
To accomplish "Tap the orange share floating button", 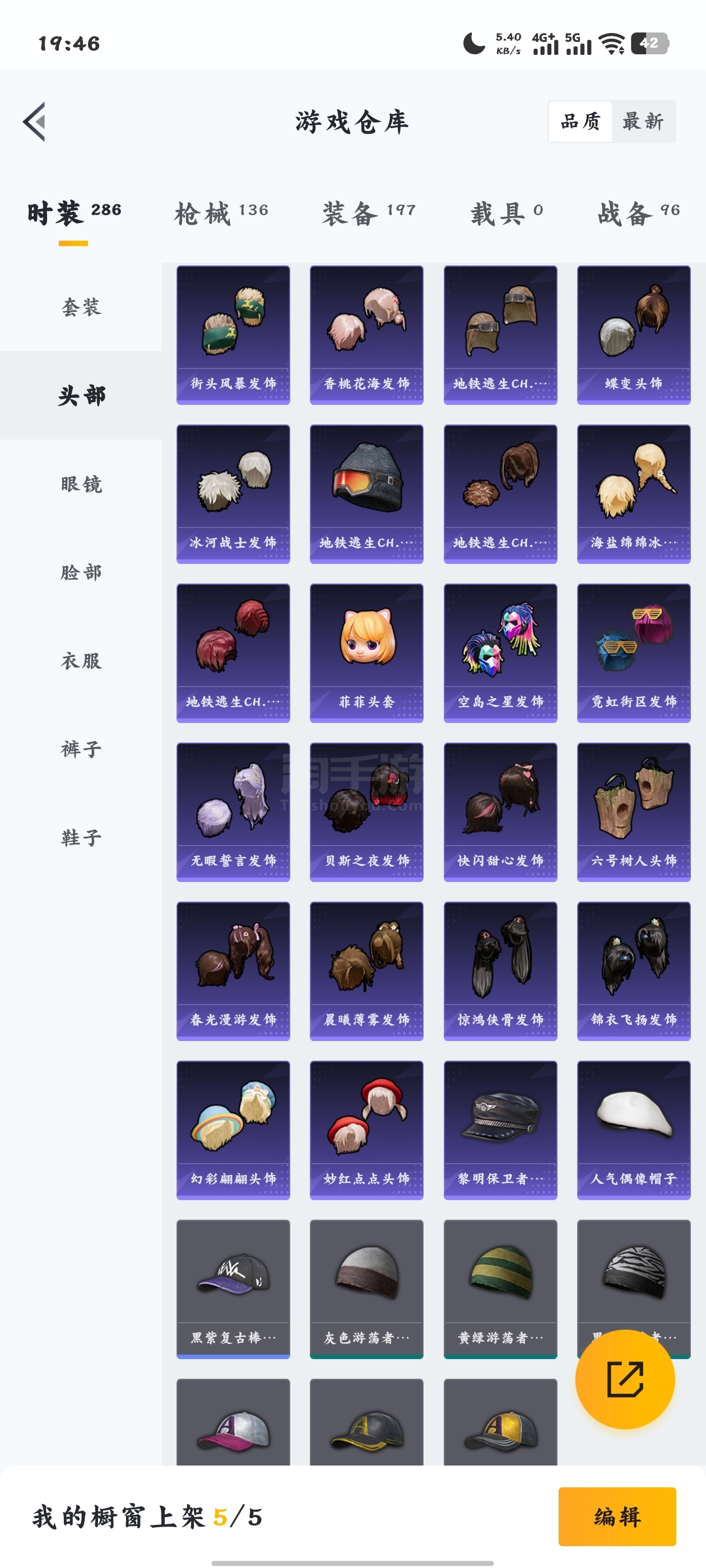I will [625, 1379].
